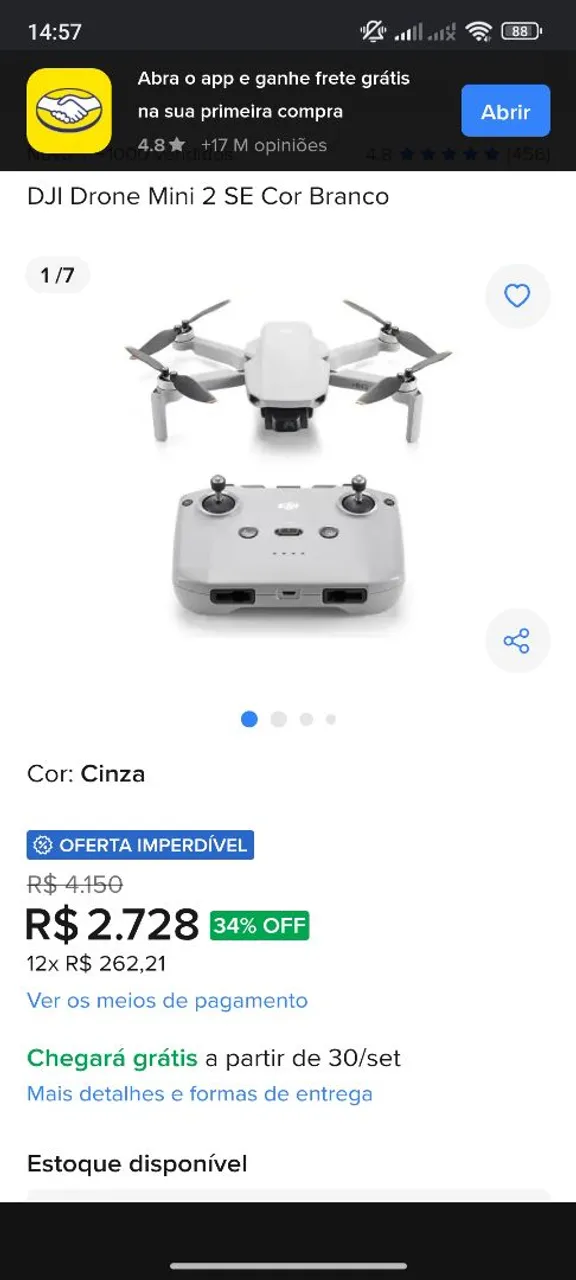
Task: Open the drone product image gallery
Action: (x=288, y=465)
